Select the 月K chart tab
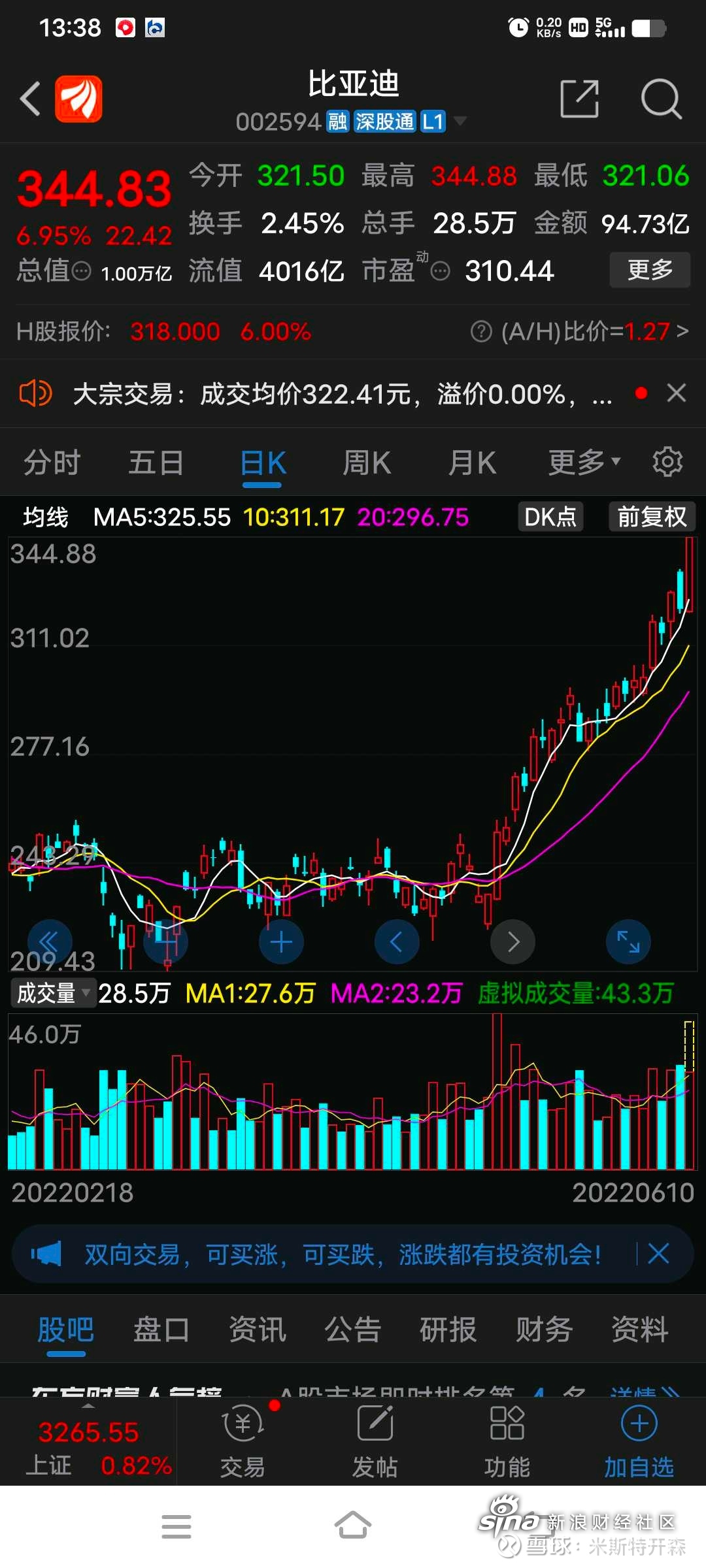This screenshot has height=1568, width=706. (472, 463)
